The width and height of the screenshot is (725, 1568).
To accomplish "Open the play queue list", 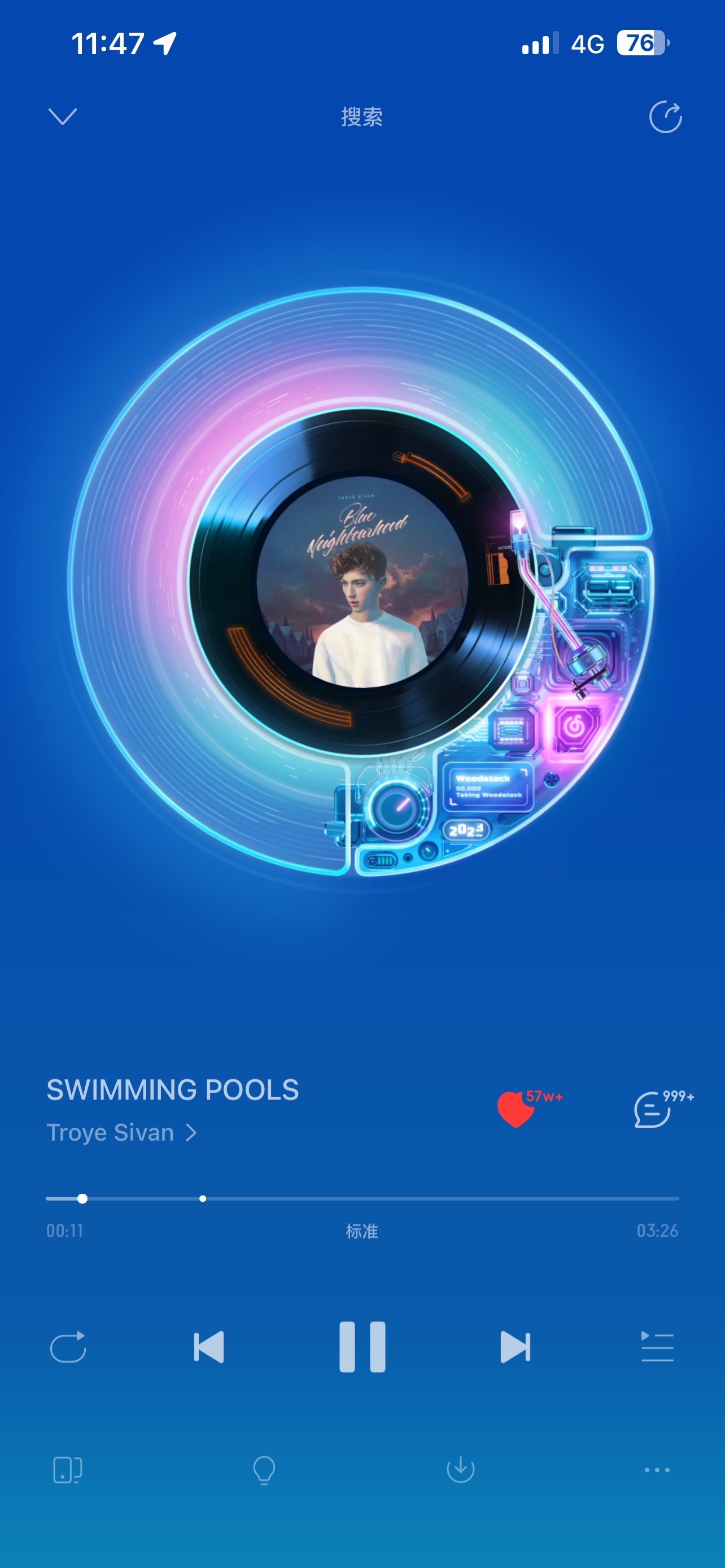I will click(x=657, y=1346).
